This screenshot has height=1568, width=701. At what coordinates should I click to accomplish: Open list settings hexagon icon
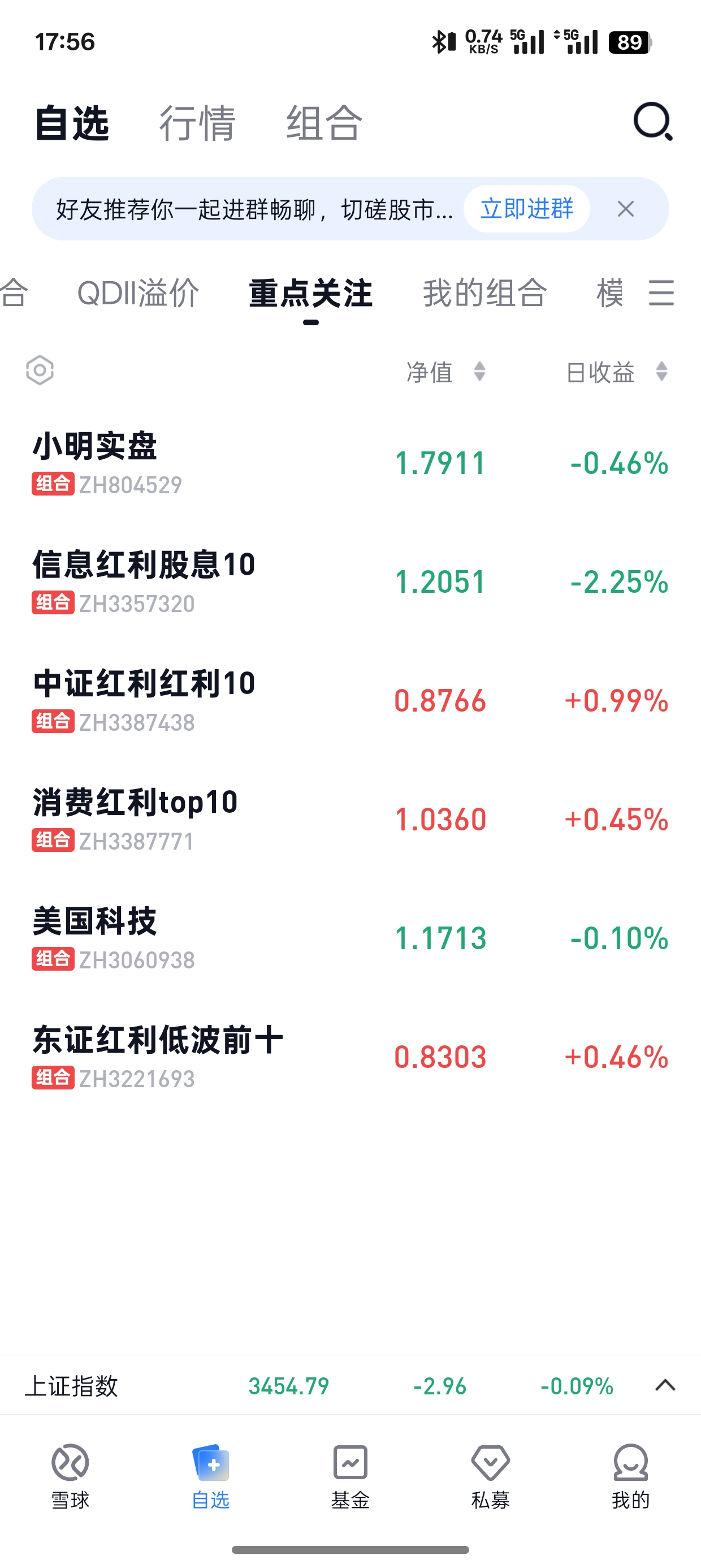[x=40, y=370]
